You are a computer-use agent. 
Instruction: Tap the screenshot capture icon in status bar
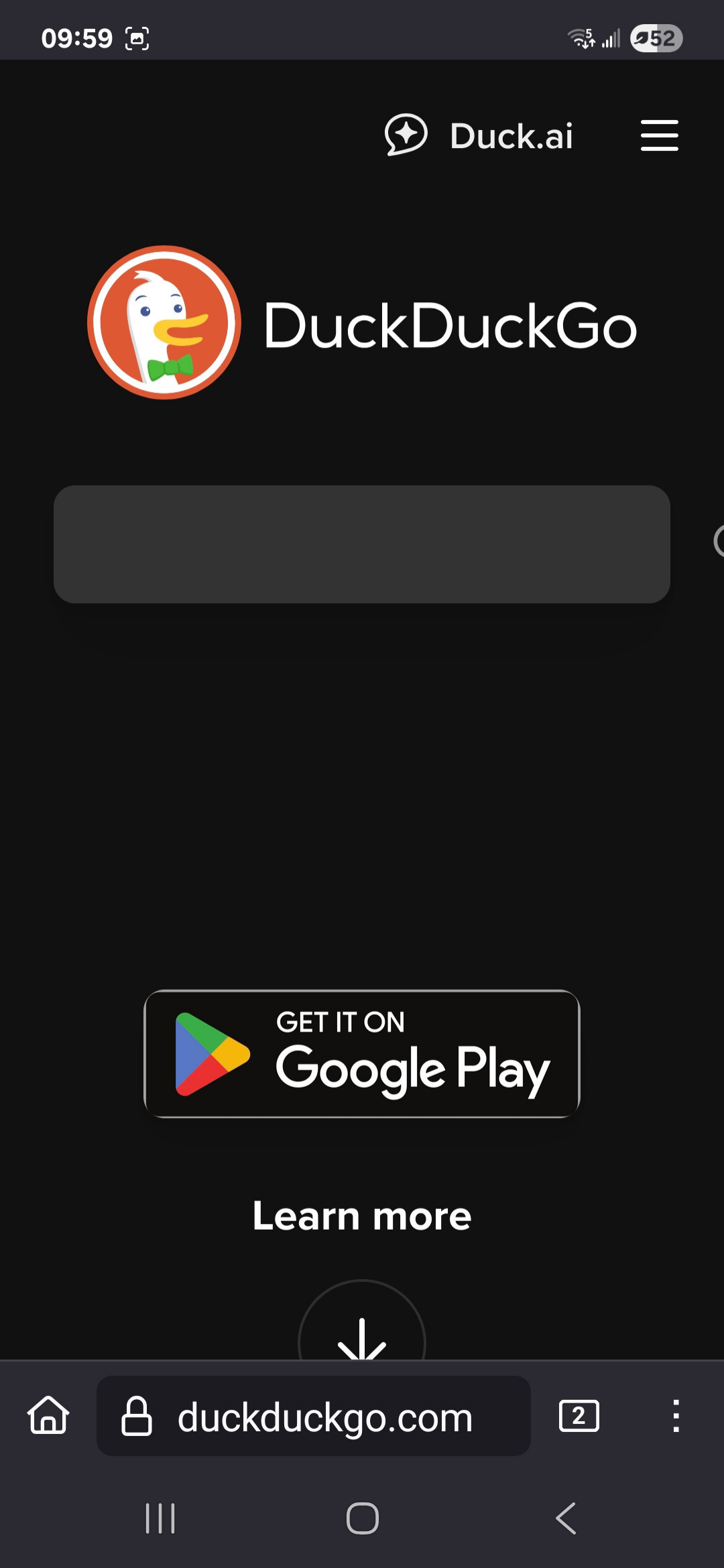[x=137, y=39]
